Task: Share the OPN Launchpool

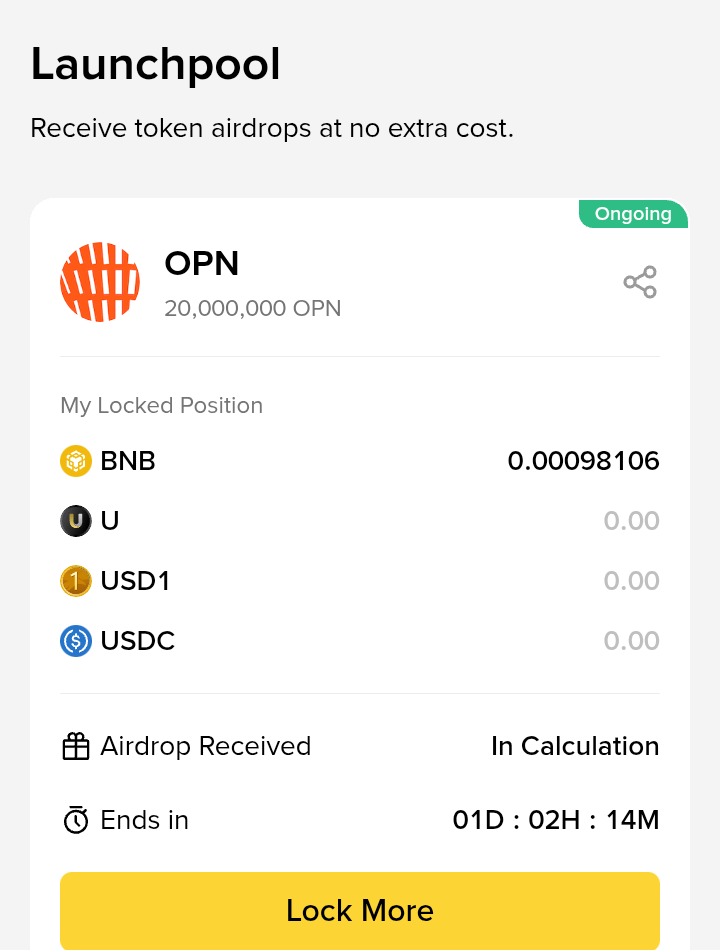Action: 640,282
